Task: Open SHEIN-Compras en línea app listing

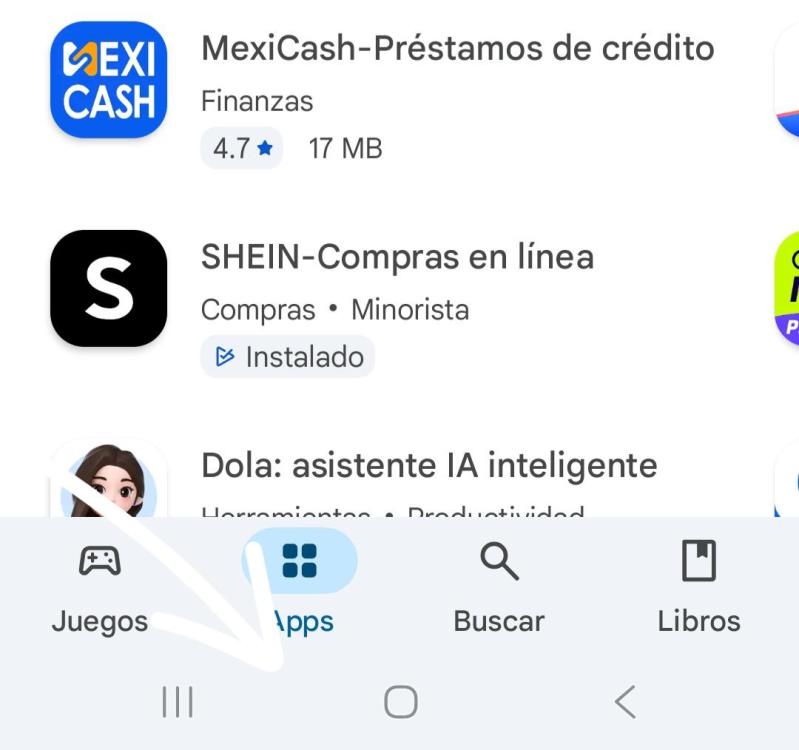Action: (397, 258)
